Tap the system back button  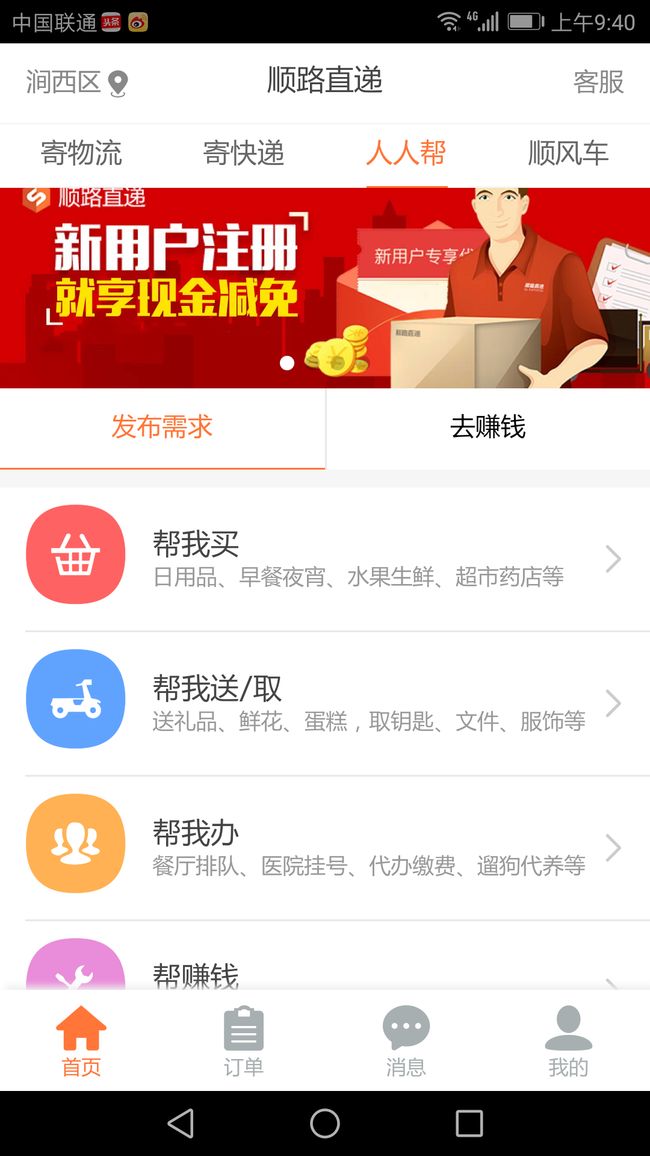(181, 1124)
